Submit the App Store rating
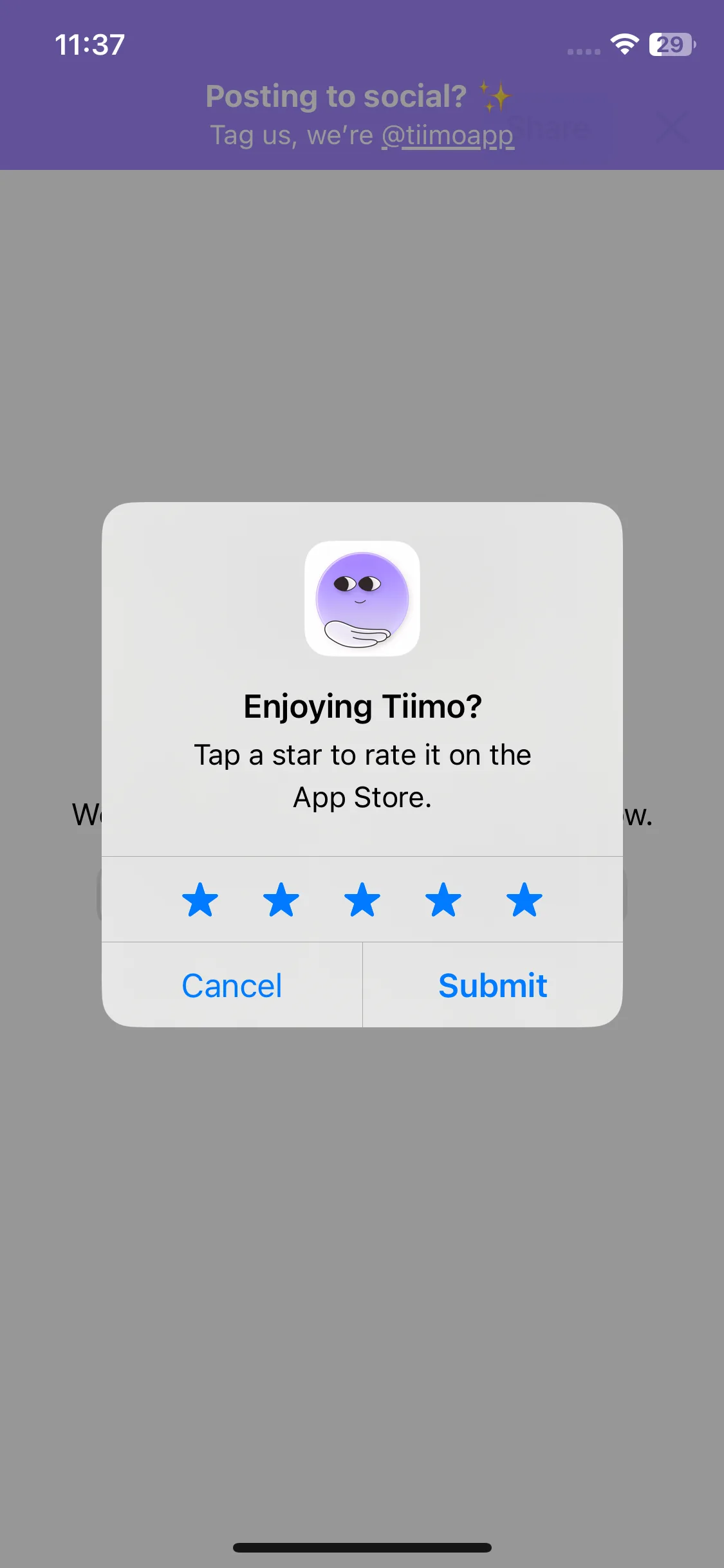Viewport: 724px width, 1568px height. point(492,985)
